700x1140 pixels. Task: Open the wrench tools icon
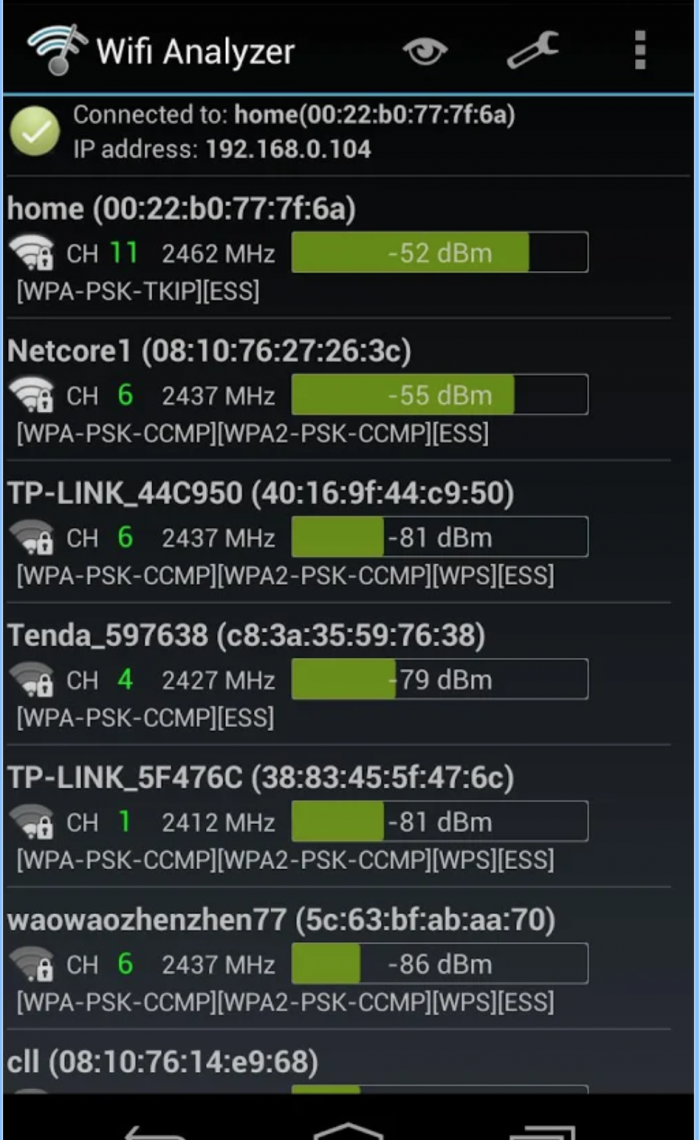[533, 50]
